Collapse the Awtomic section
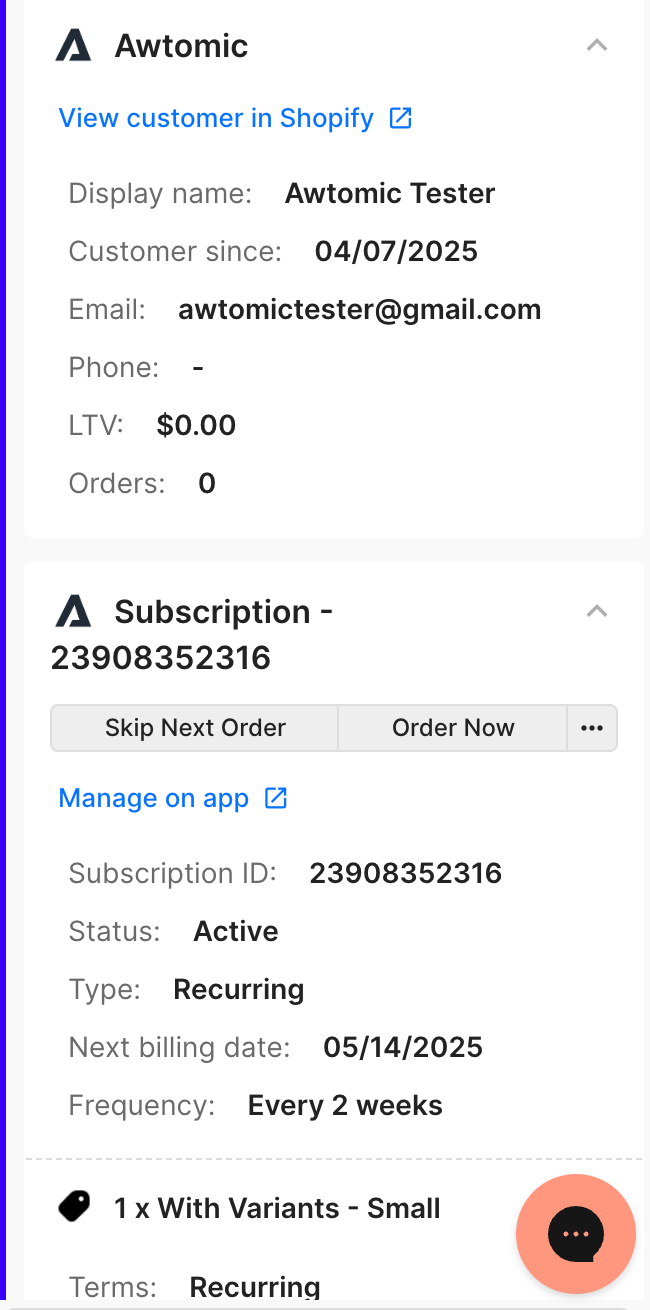Screen dimensions: 650x1310 point(597,45)
